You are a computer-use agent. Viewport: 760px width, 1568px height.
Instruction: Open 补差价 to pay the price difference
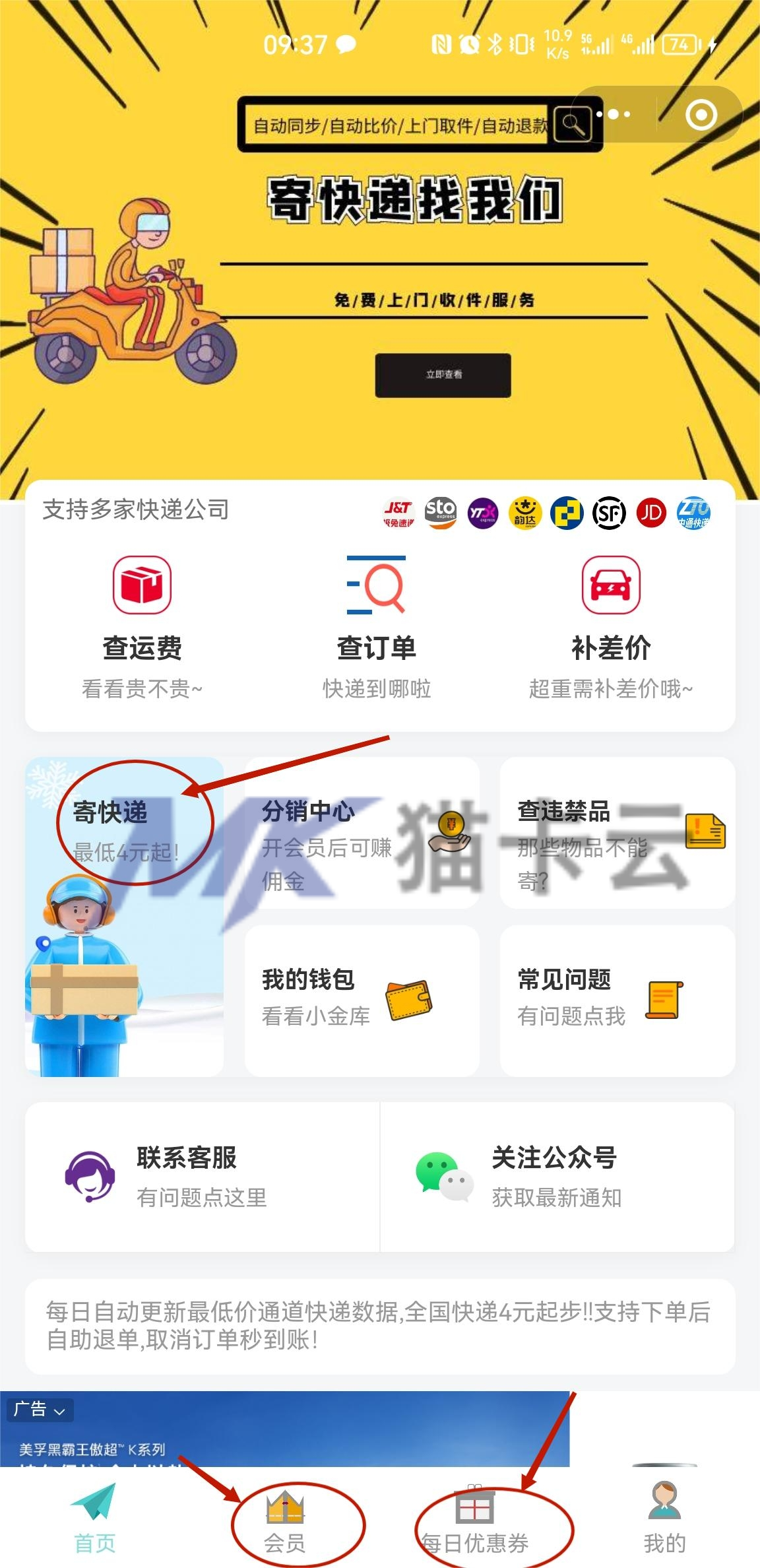[x=611, y=627]
